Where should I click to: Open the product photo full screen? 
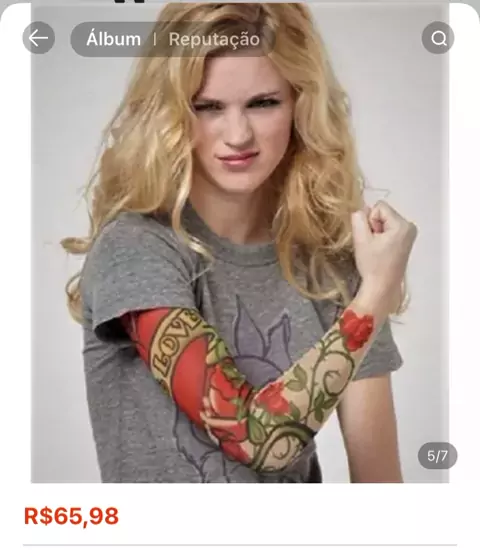pyautogui.click(x=240, y=243)
